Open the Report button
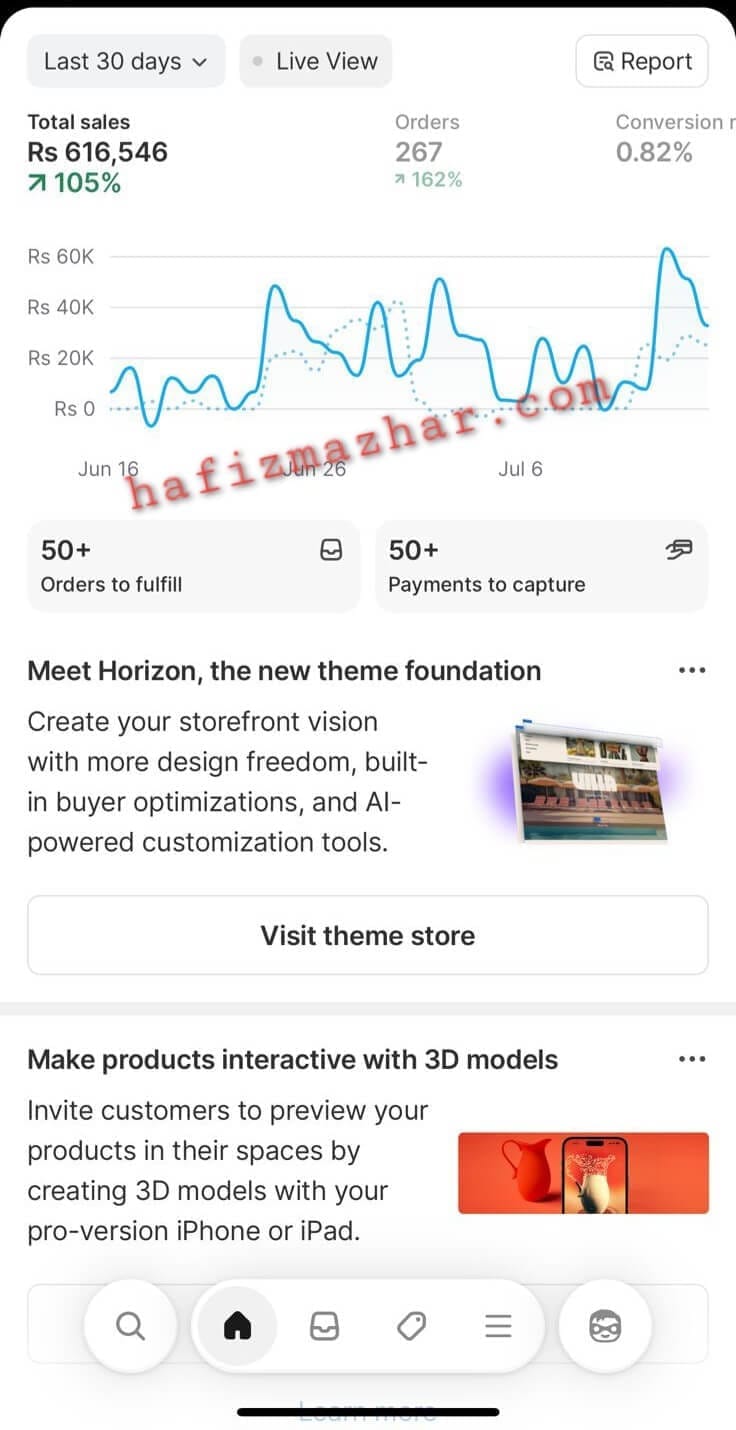Image resolution: width=736 pixels, height=1430 pixels. (642, 61)
